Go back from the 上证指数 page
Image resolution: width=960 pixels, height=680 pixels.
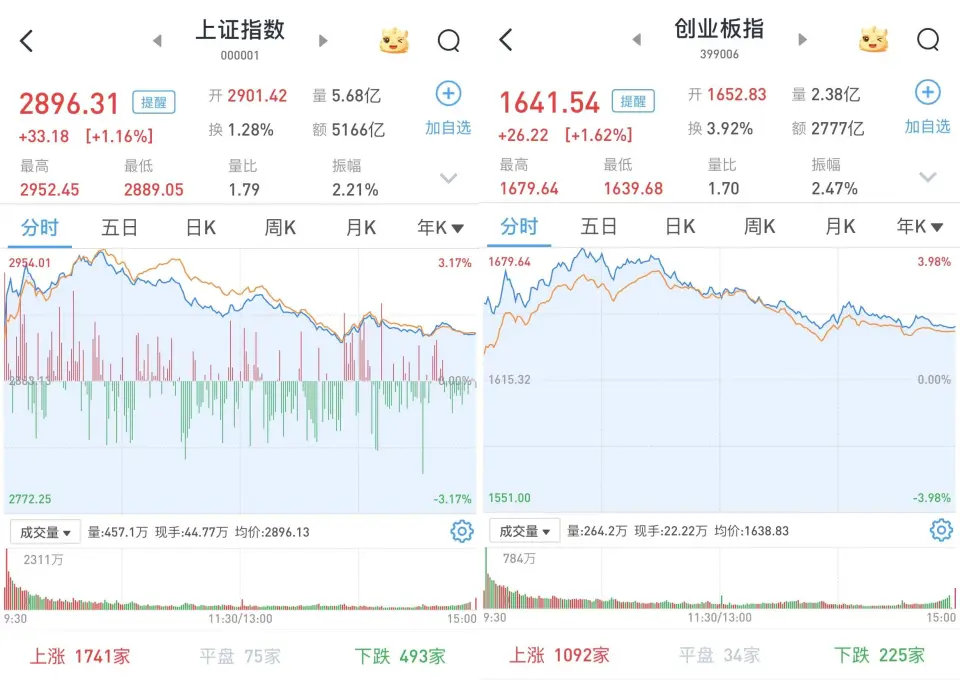coord(27,41)
